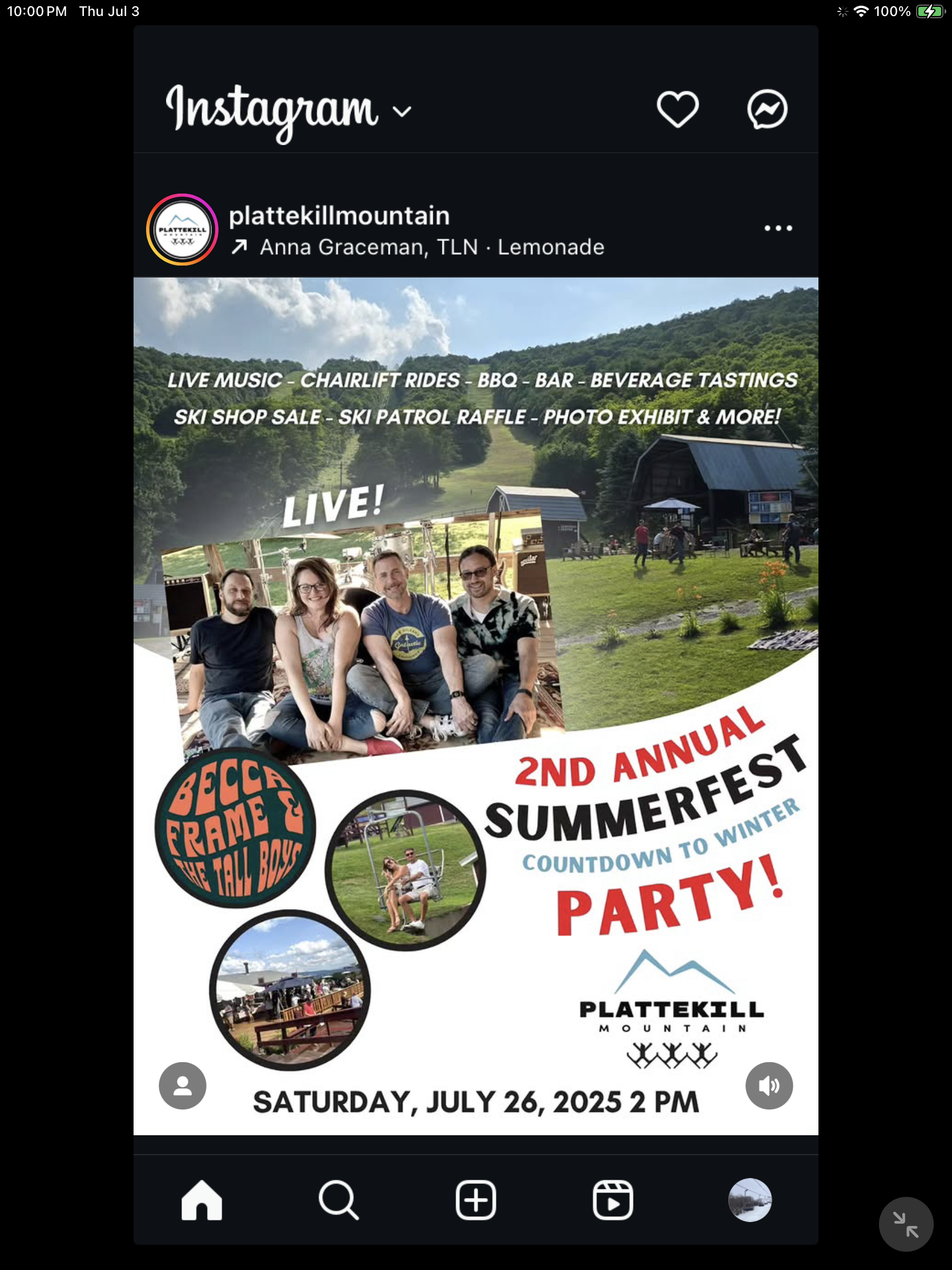952x1270 pixels.
Task: Show tagged people on the post
Action: [x=183, y=1085]
